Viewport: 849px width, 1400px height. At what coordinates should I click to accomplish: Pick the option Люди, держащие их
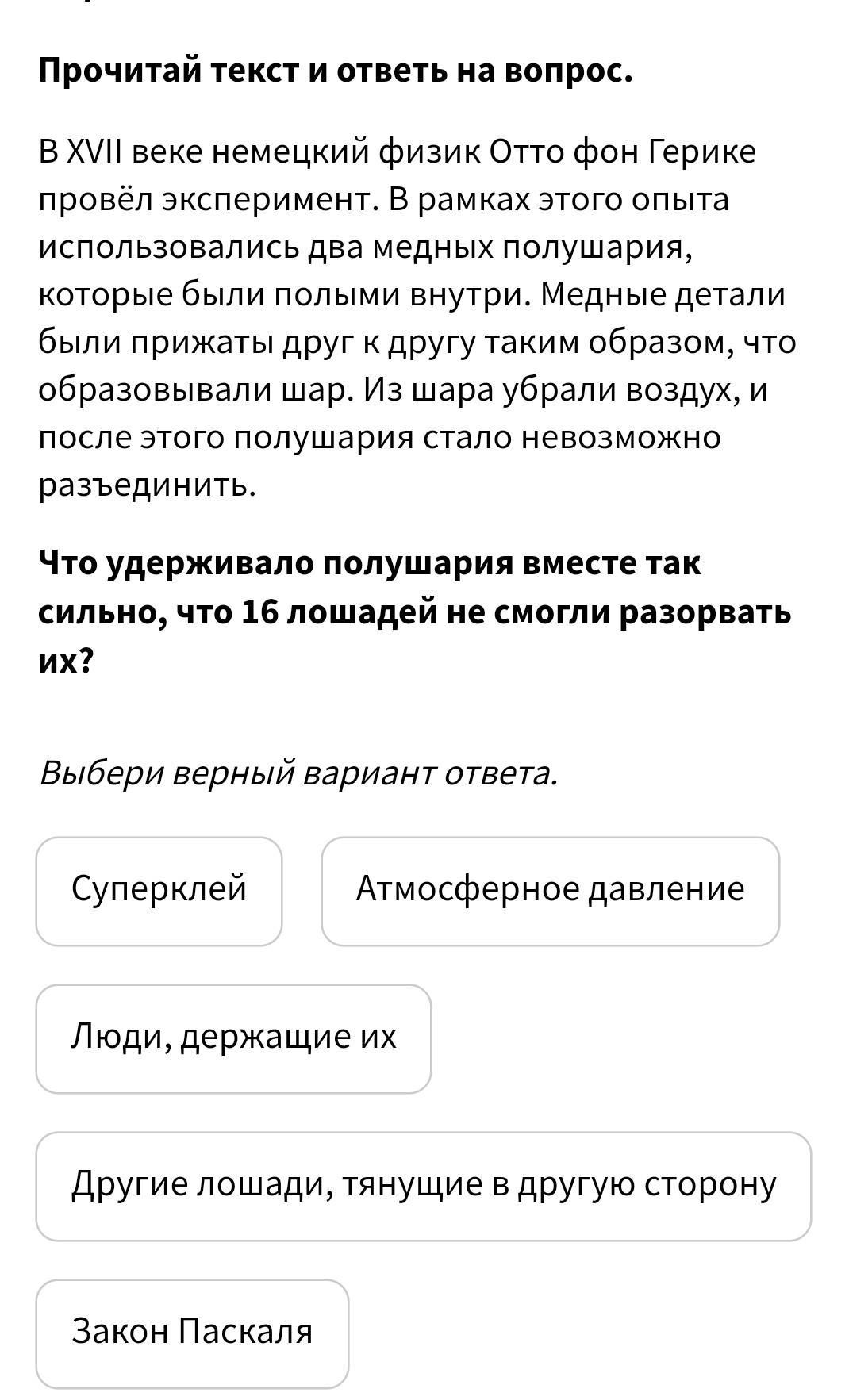(x=233, y=1038)
